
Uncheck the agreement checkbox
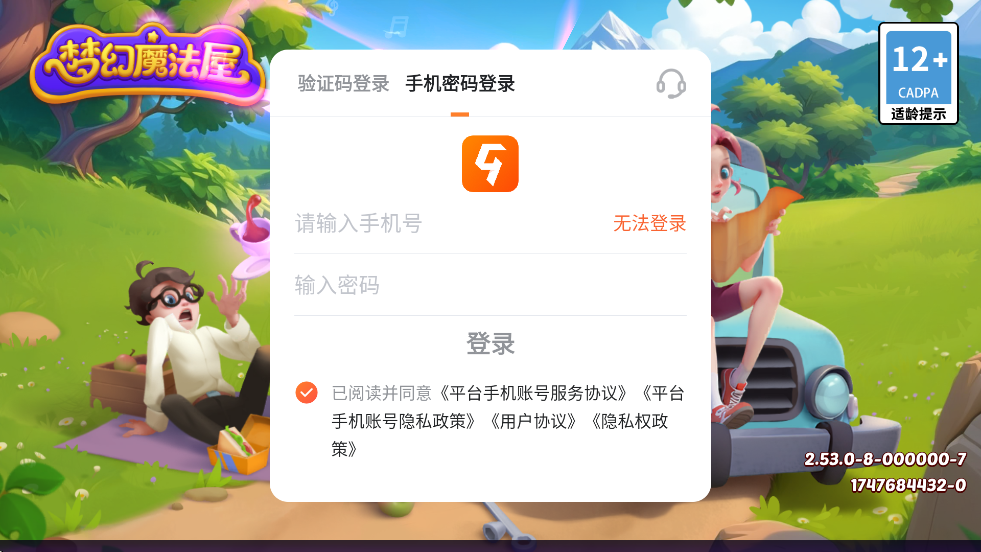(x=307, y=392)
